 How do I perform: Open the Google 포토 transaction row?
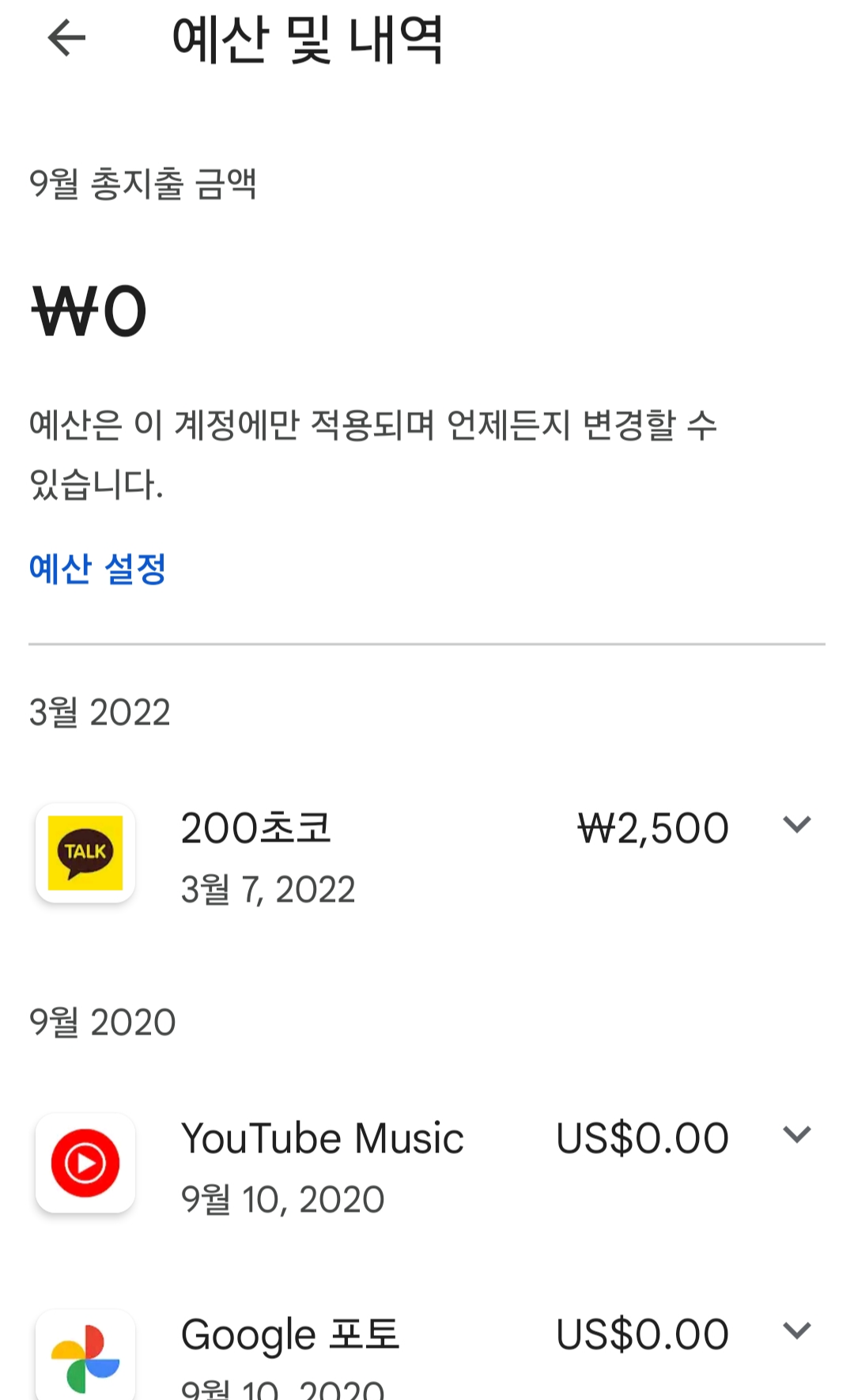coord(289,1333)
